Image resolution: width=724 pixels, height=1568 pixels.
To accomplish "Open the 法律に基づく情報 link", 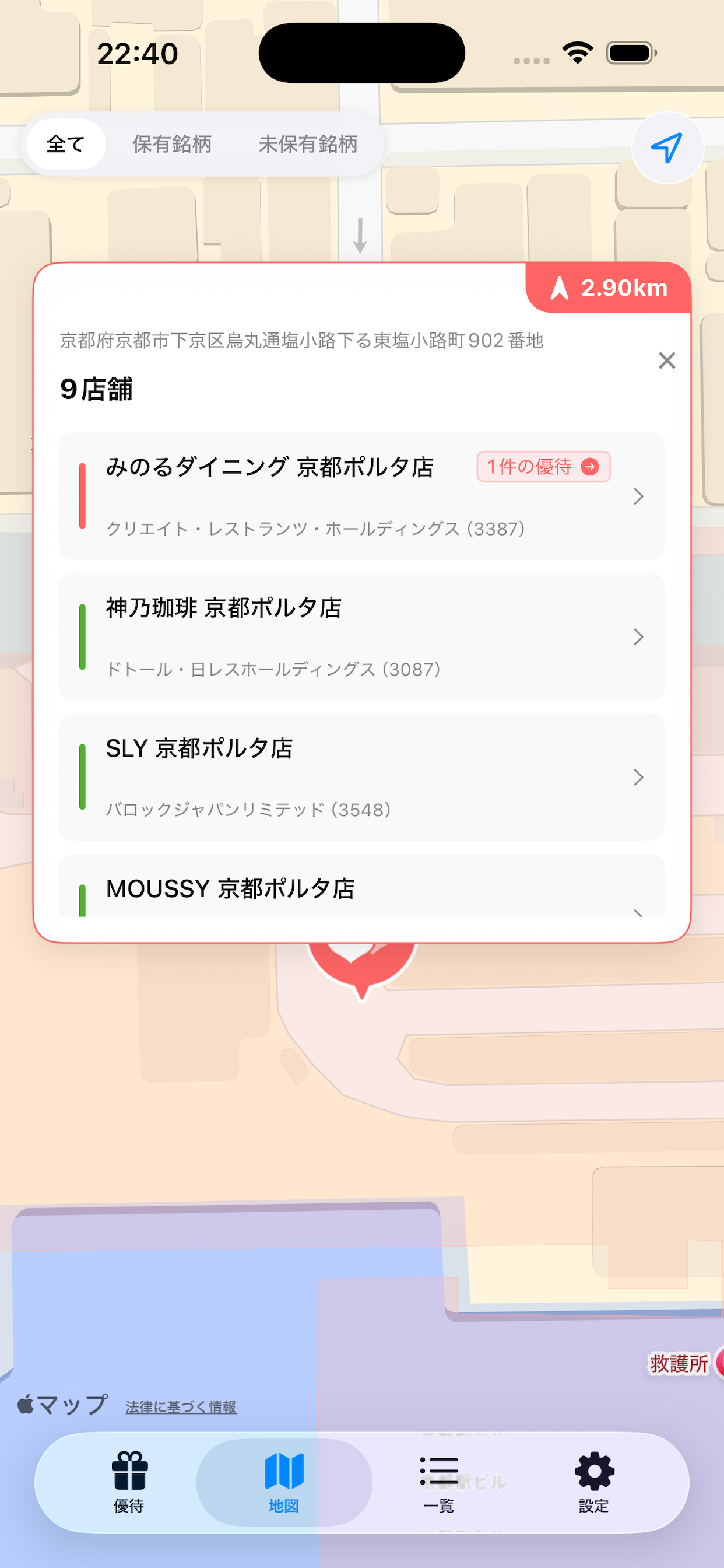I will (181, 1406).
